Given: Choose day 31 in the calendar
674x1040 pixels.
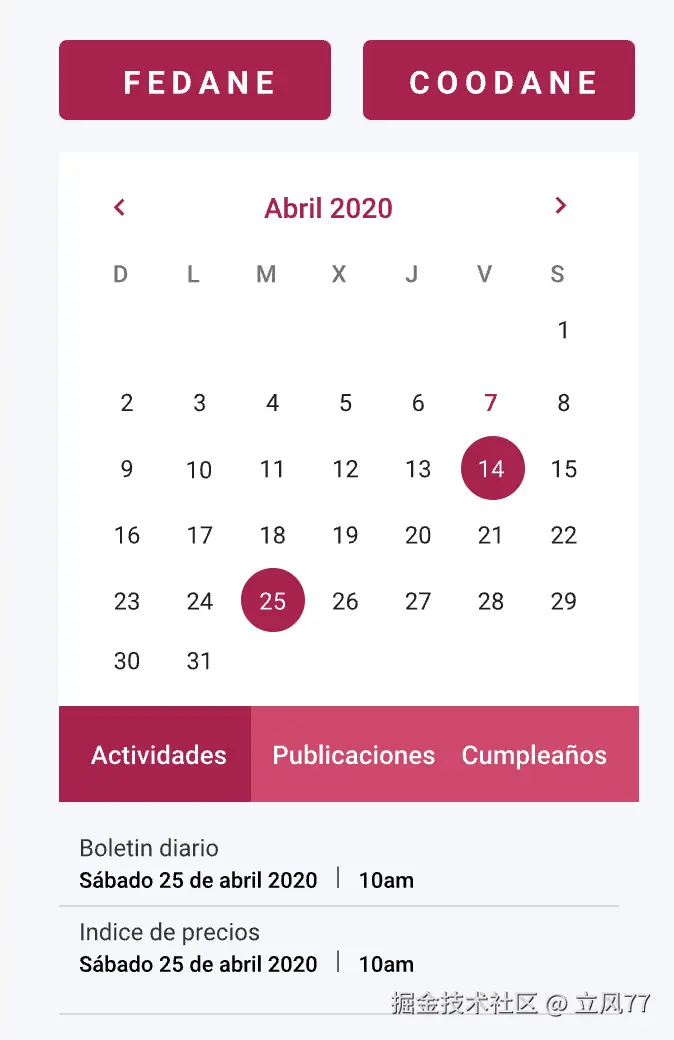Looking at the screenshot, I should coord(200,661).
